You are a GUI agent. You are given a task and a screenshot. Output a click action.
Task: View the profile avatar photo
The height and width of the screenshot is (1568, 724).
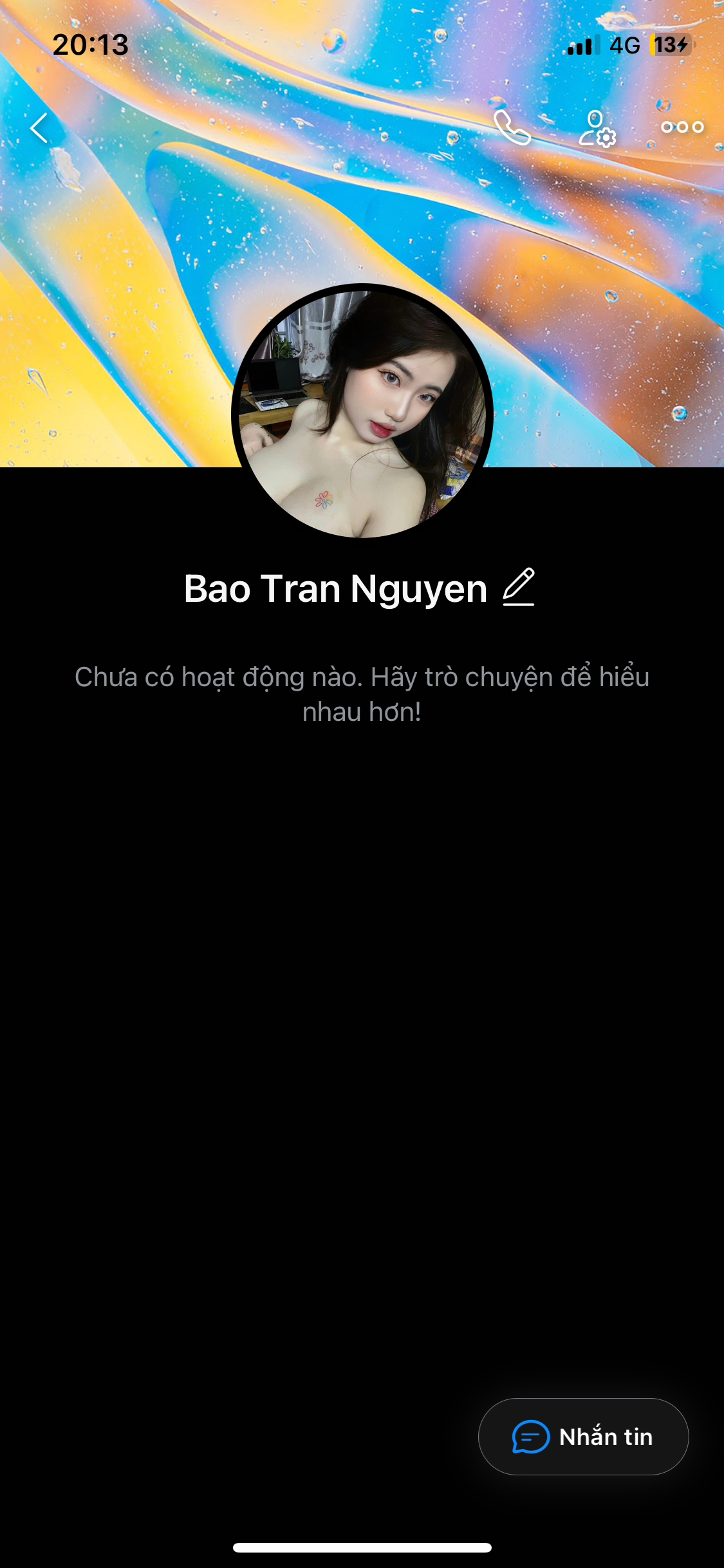click(x=362, y=413)
